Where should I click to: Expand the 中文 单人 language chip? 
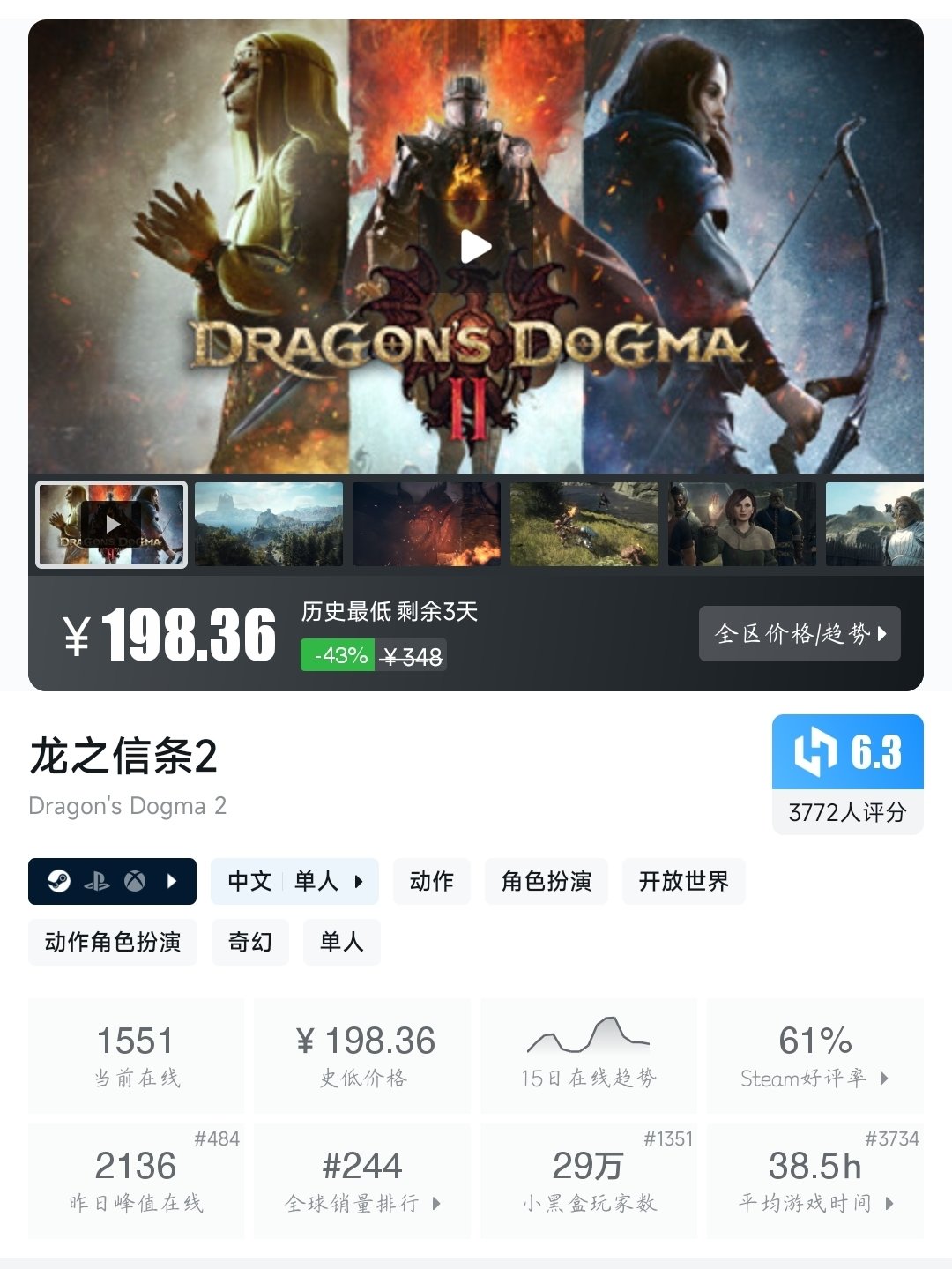pyautogui.click(x=294, y=881)
